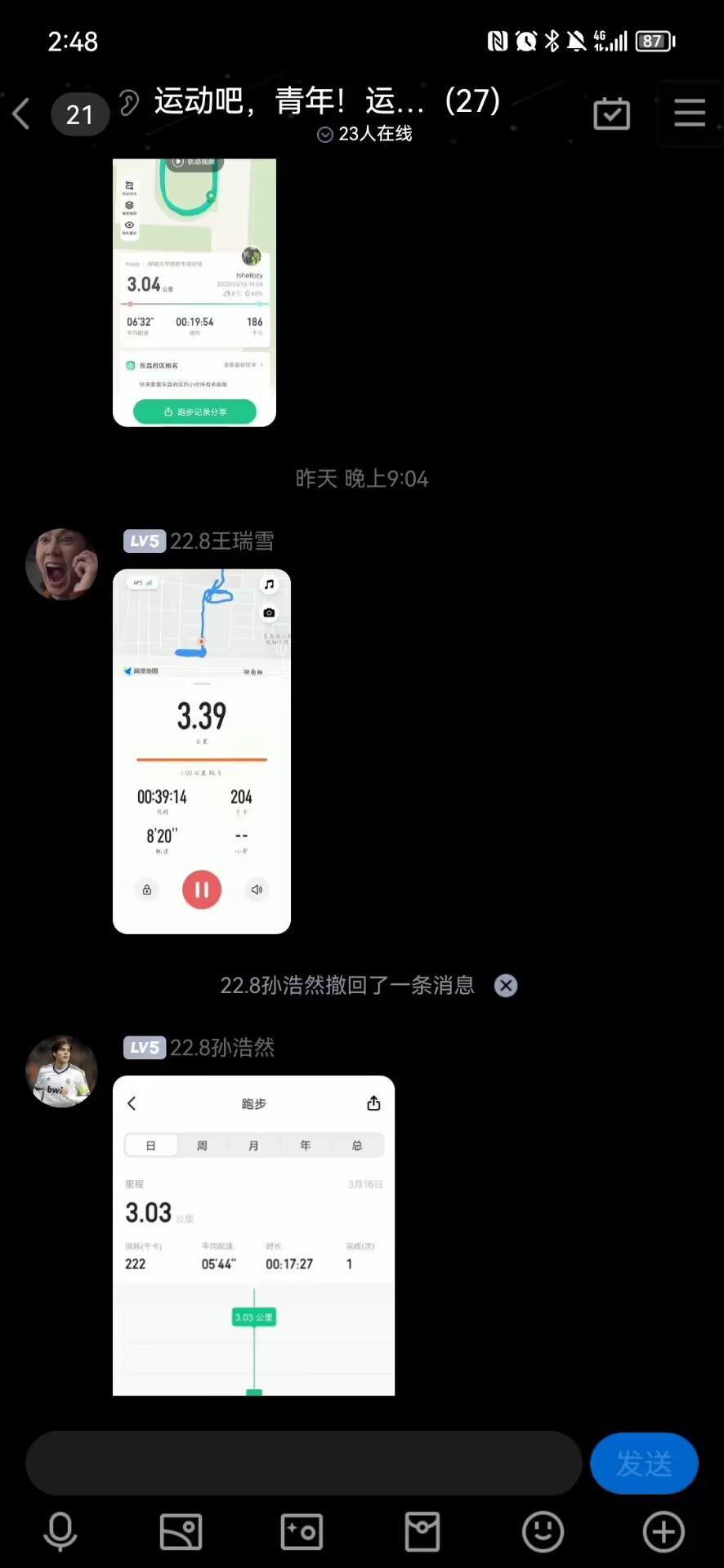This screenshot has width=724, height=1568.
Task: Dismiss the recalled message notice
Action: pos(506,986)
